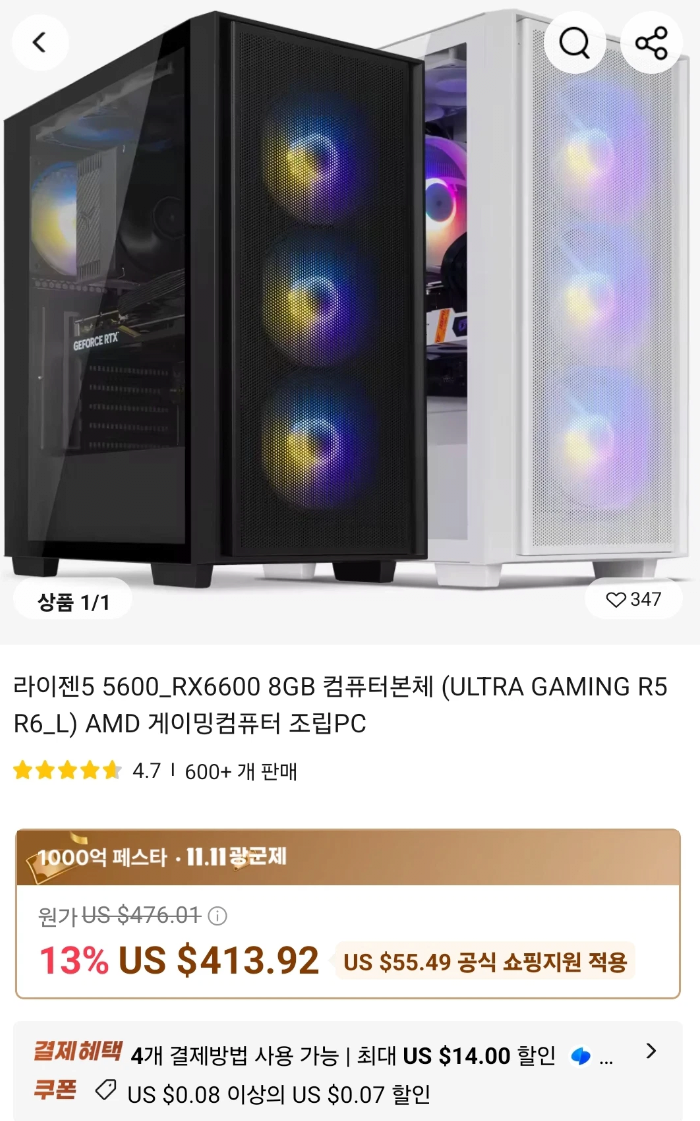Screen dimensions: 700x1121
Task: Open the 1000억 페스타 11.11 광군제 banner
Action: (x=347, y=858)
